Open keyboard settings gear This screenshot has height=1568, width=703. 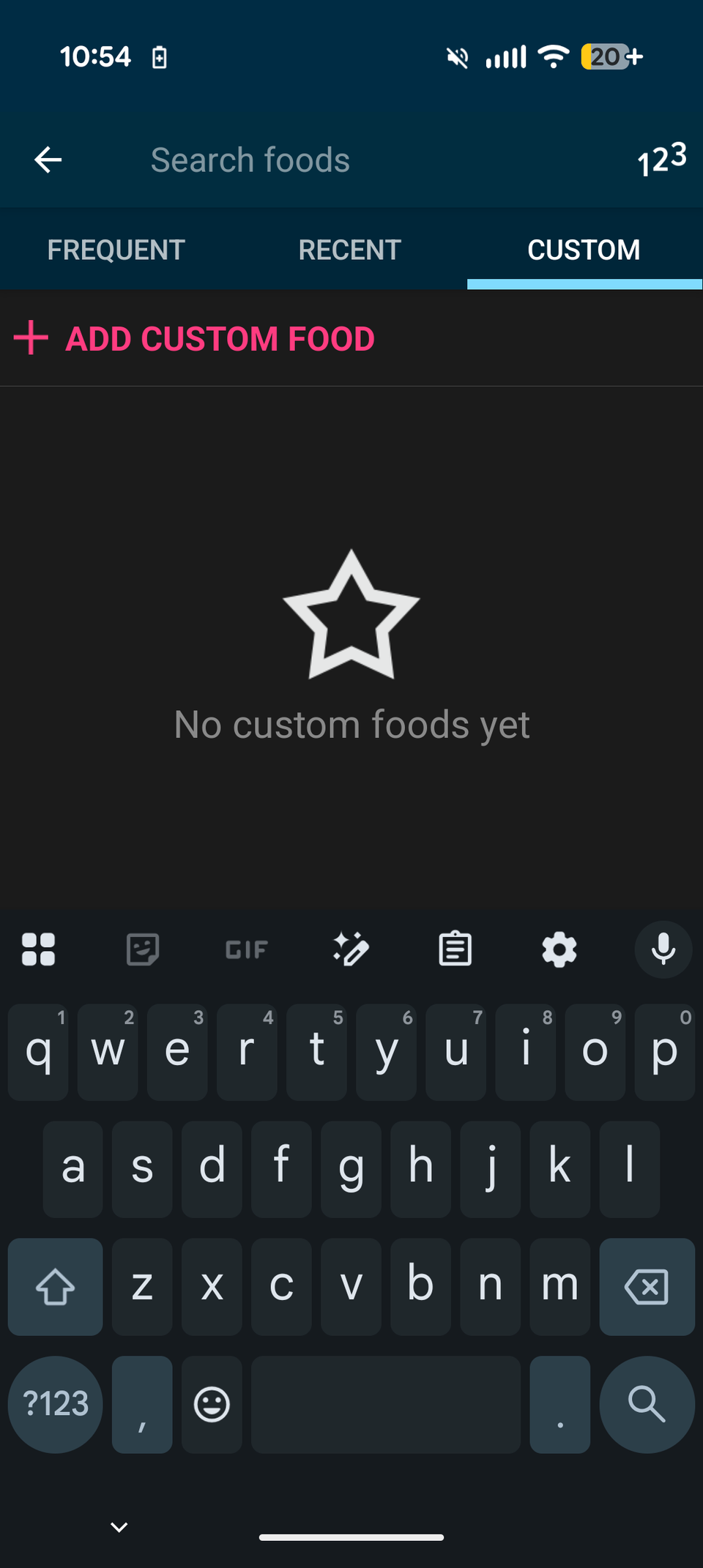point(559,949)
